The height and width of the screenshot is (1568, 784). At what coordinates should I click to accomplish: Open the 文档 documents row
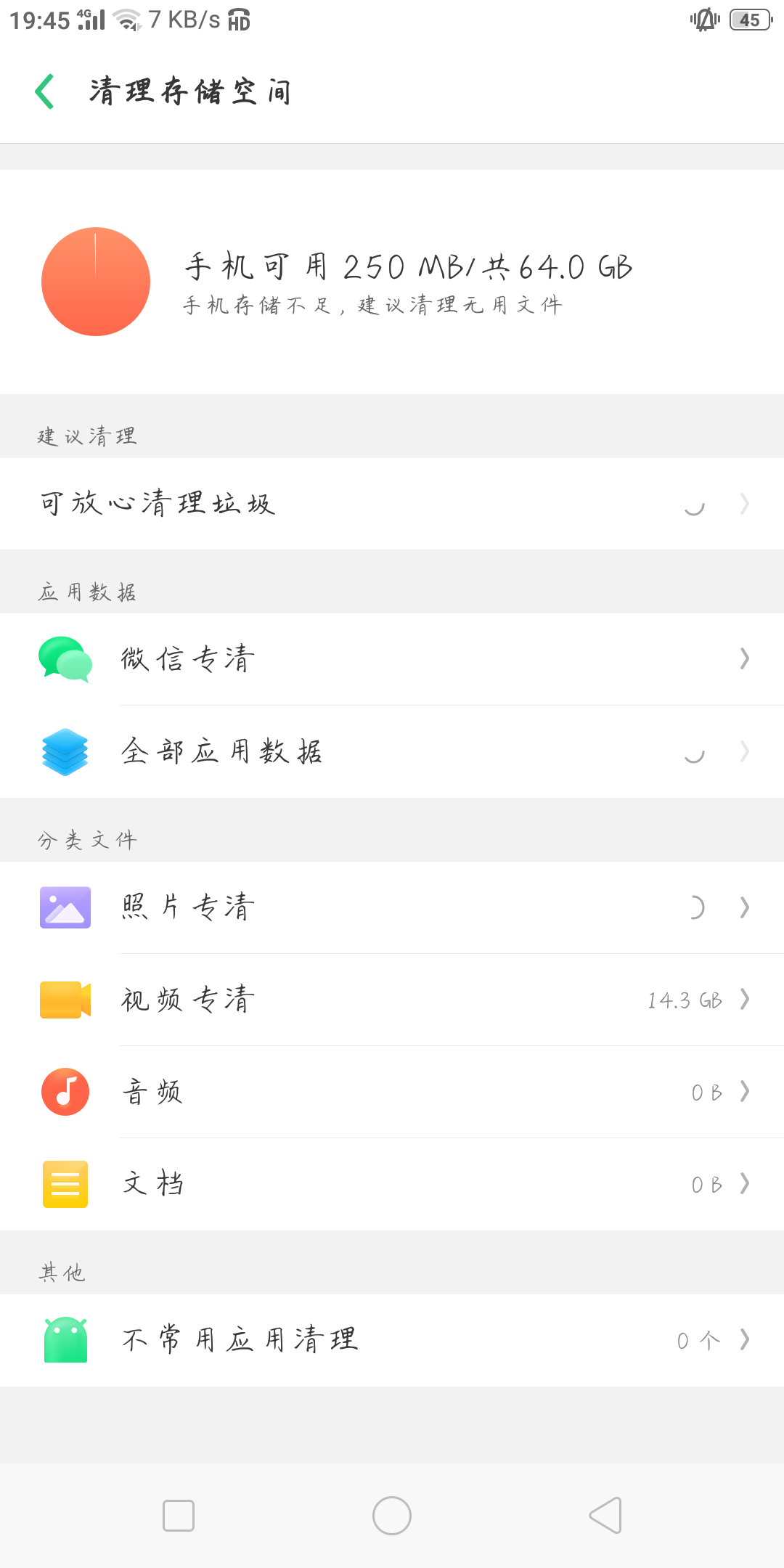[392, 1184]
